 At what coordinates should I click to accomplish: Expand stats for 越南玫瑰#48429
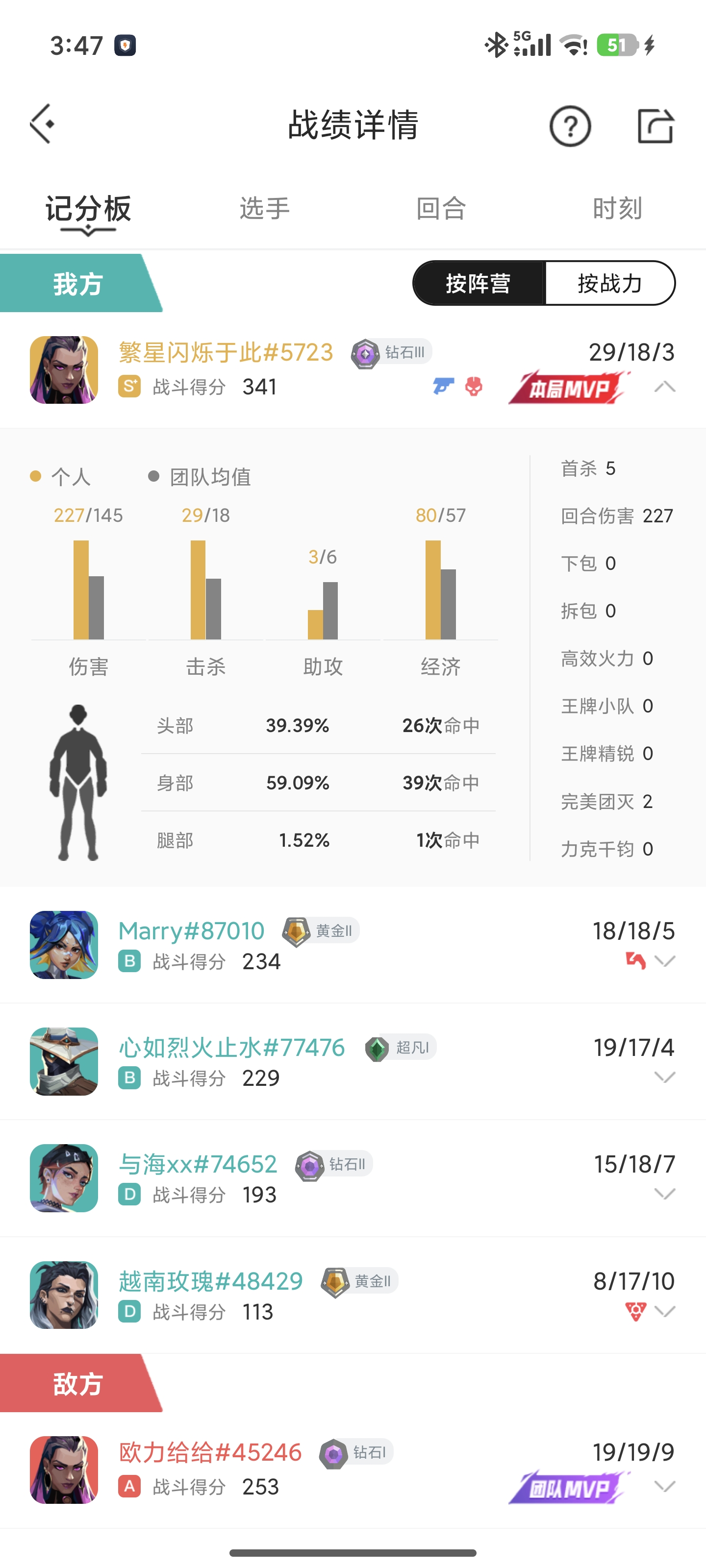(x=665, y=1311)
